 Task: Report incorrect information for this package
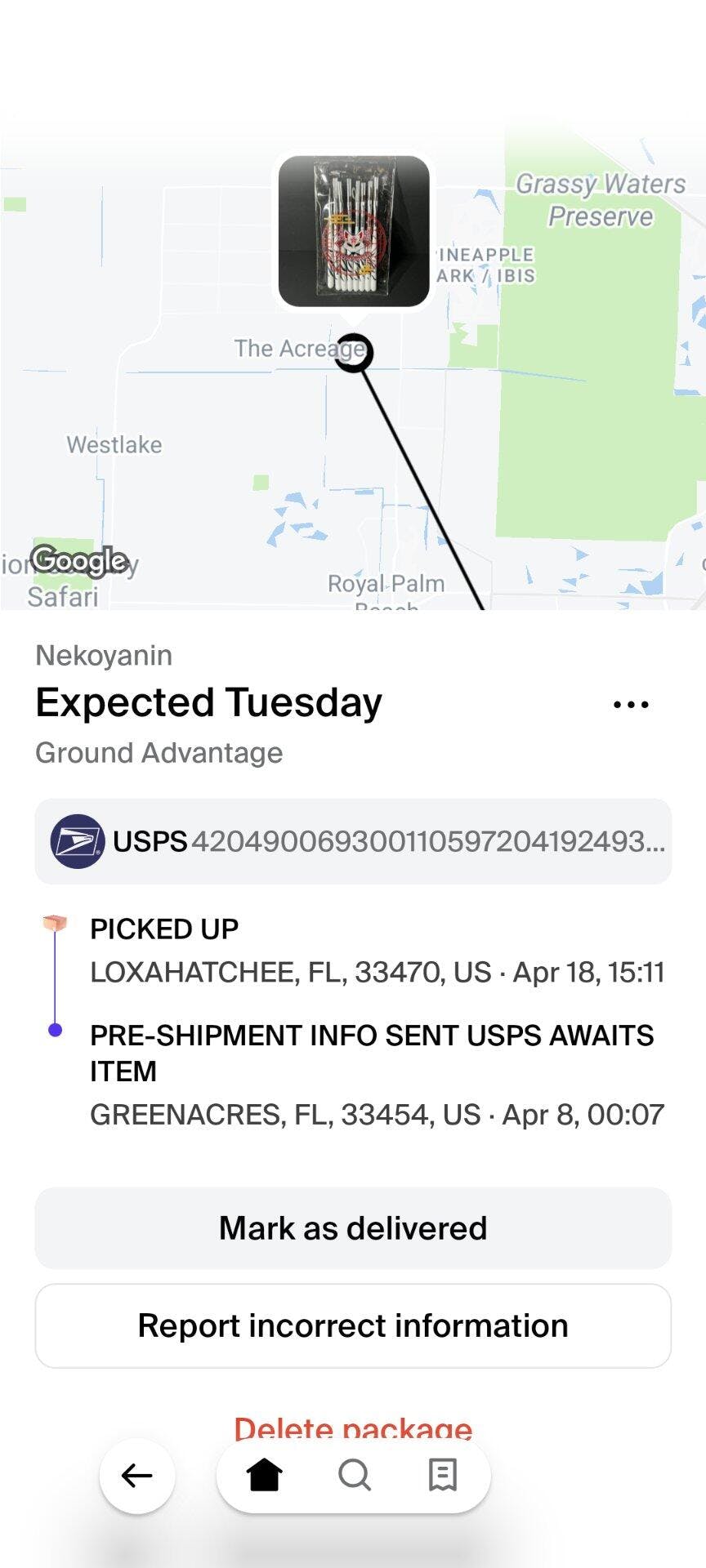point(353,1325)
